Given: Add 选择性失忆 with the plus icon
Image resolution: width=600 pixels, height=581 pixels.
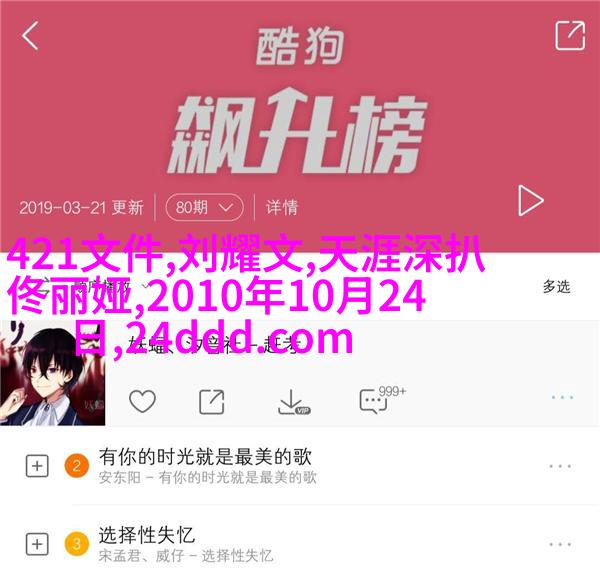Looking at the screenshot, I should (x=37, y=544).
